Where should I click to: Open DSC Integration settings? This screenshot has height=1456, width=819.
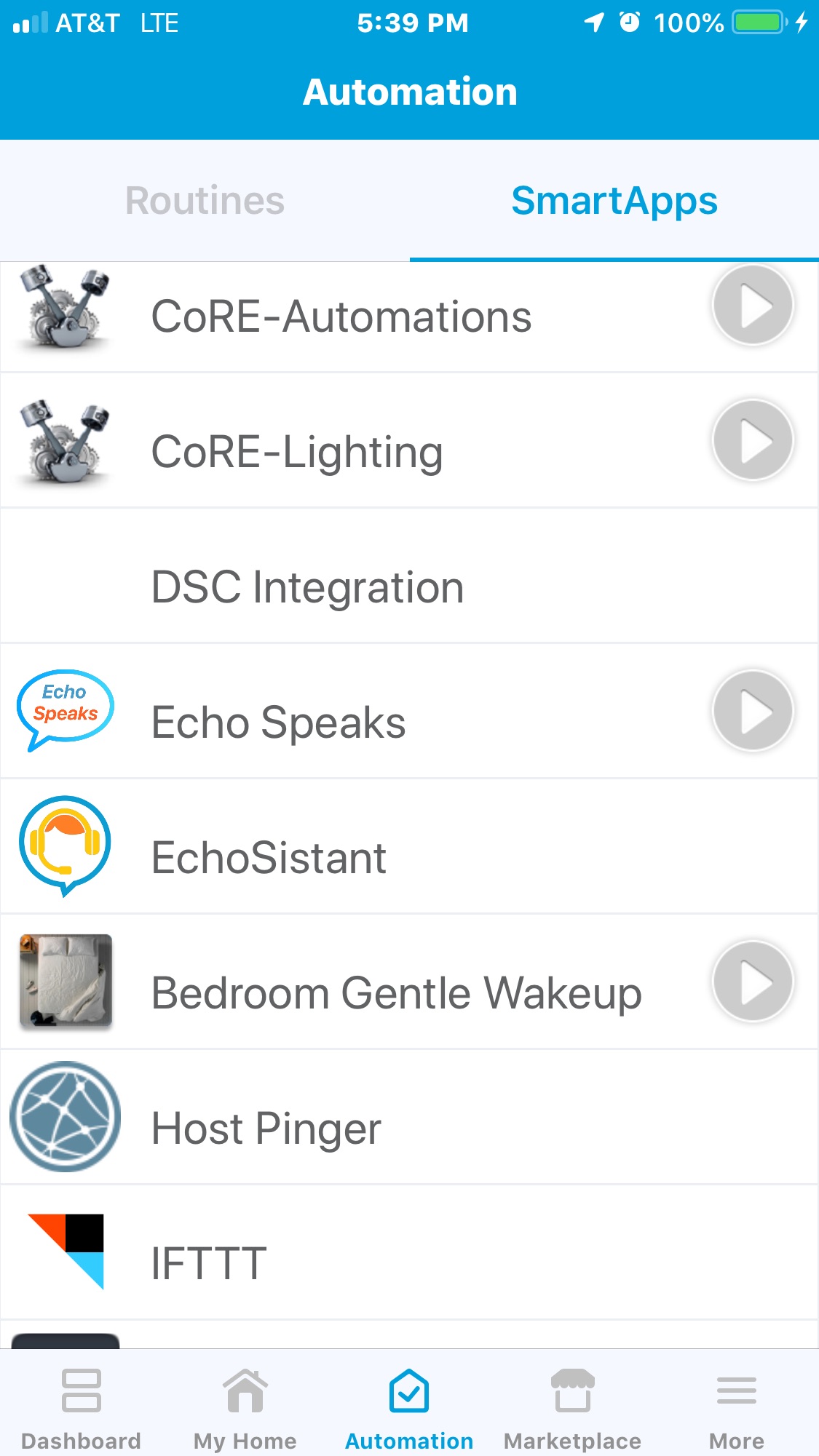point(307,587)
